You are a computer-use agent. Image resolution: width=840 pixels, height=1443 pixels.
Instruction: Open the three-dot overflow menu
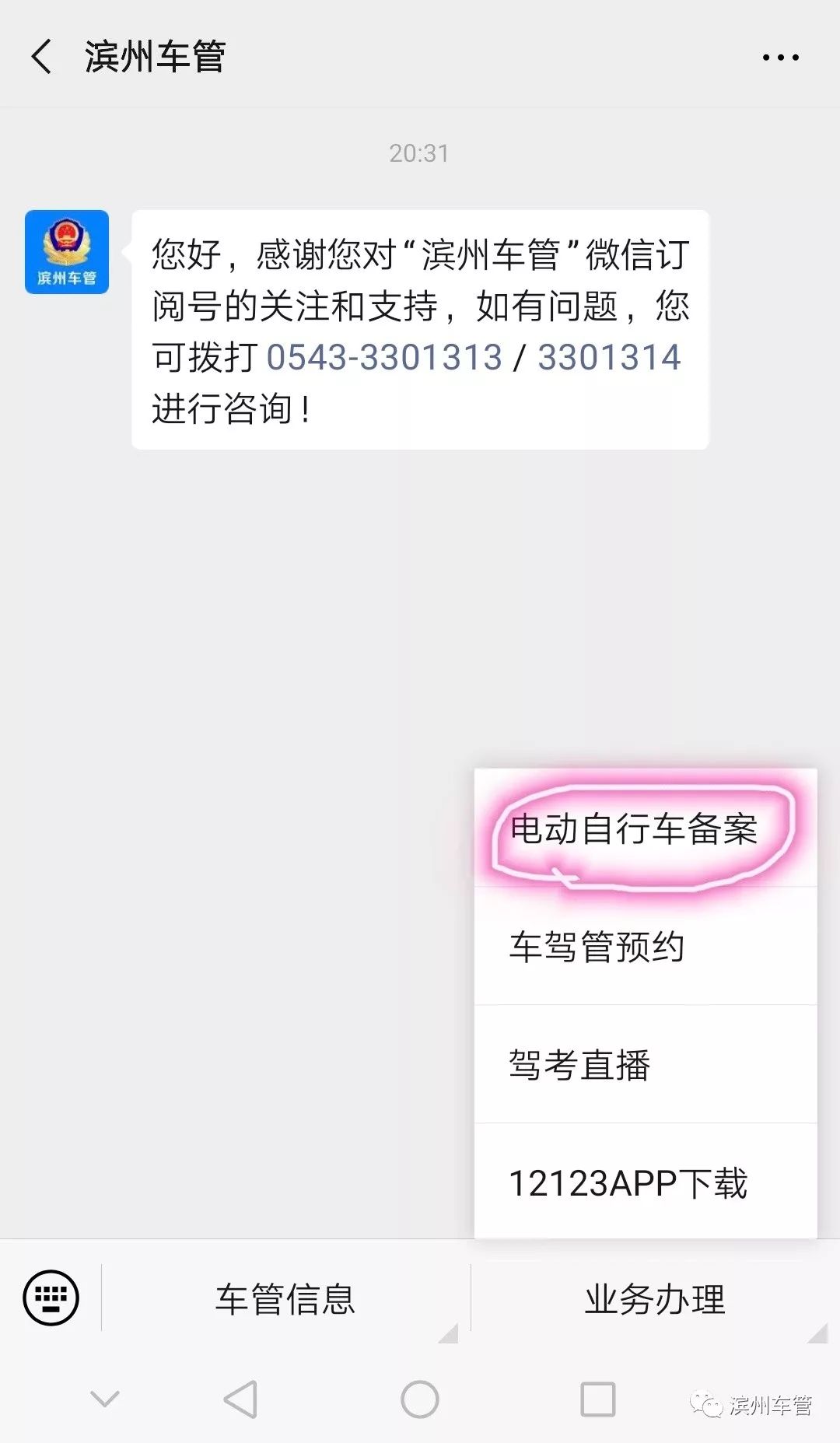[780, 57]
